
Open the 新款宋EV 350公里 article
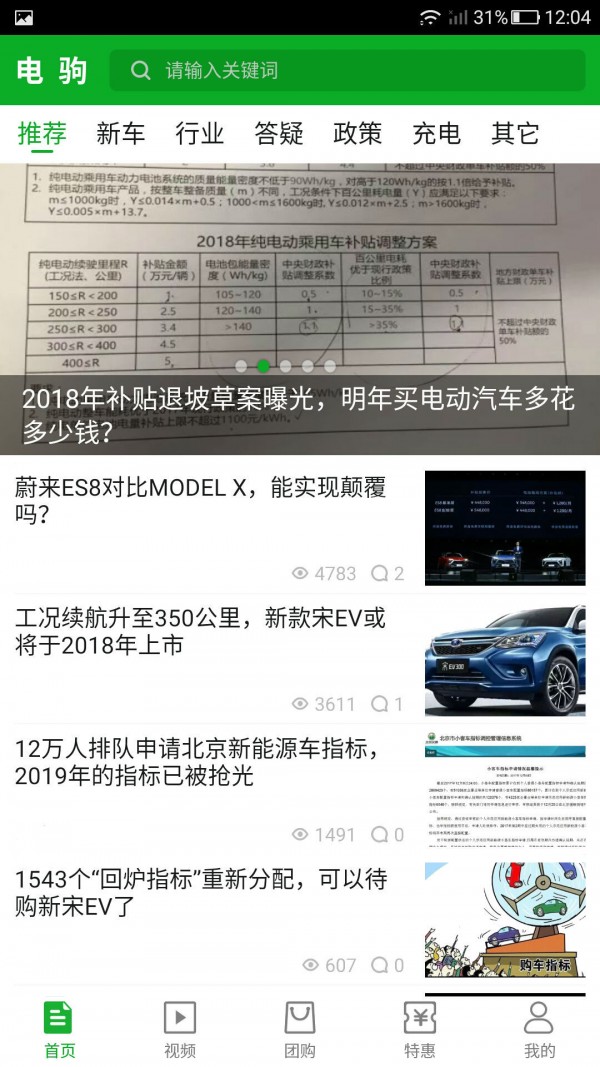coord(200,632)
